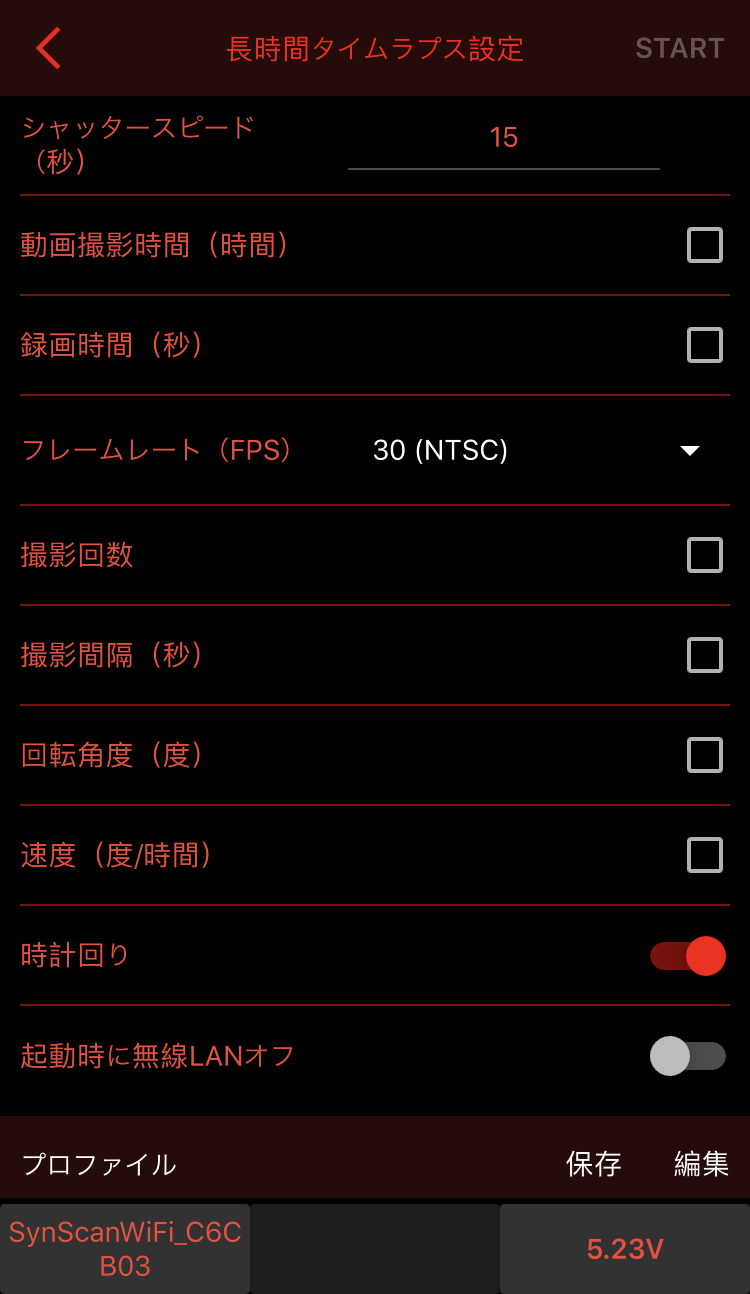Viewport: 750px width, 1294px height.
Task: Tap START to begin the time-lapse
Action: point(679,48)
